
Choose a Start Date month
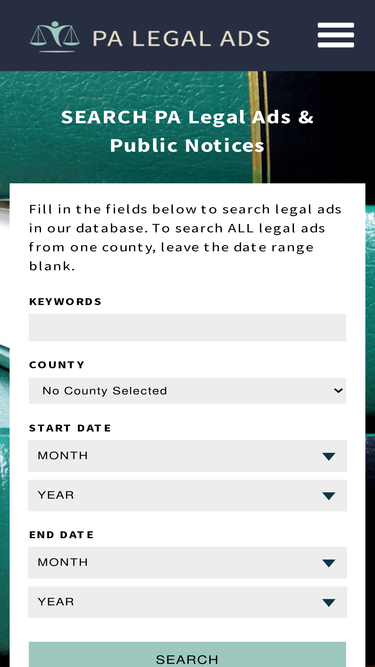[x=188, y=456]
